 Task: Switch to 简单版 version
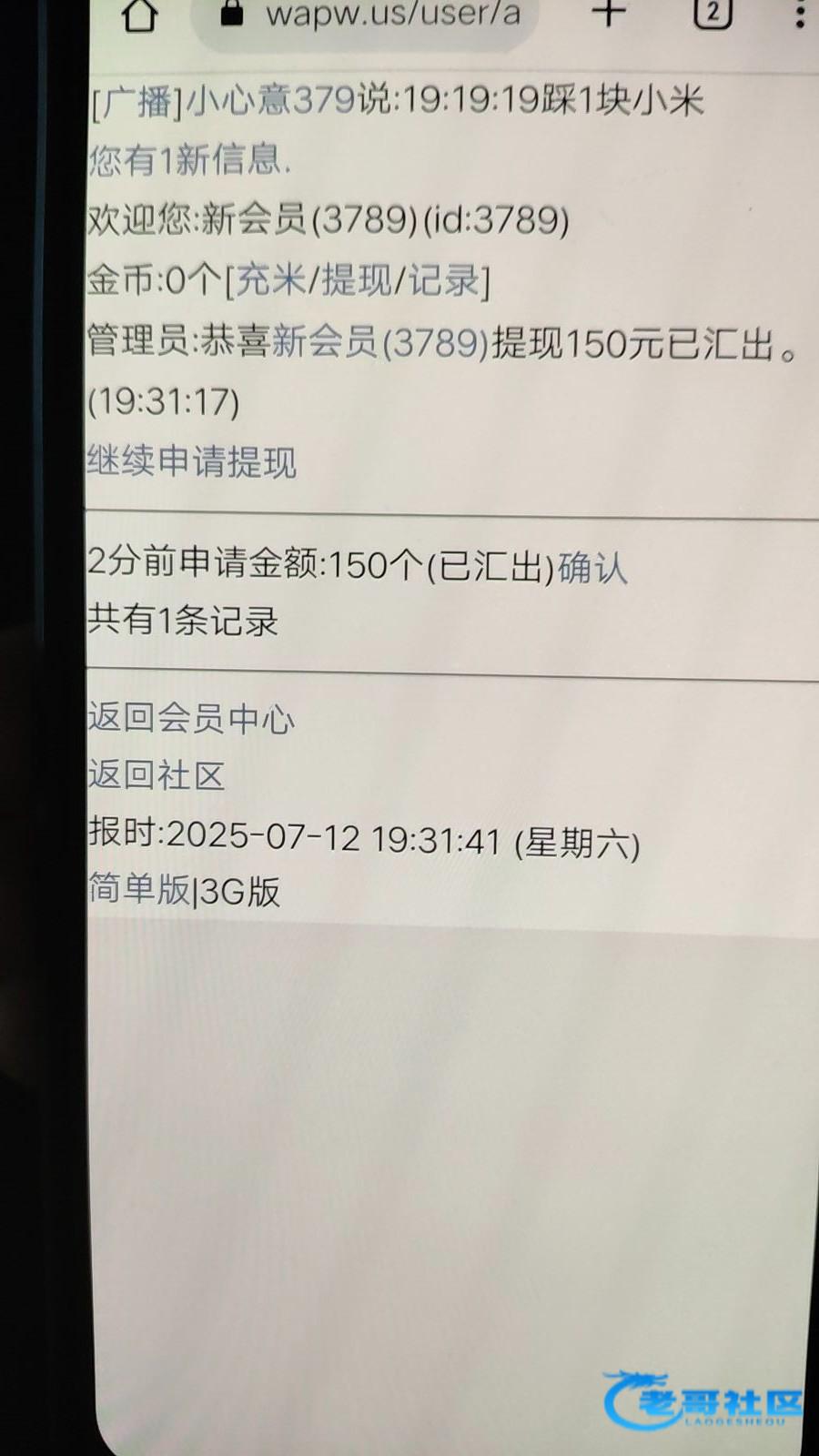click(139, 889)
